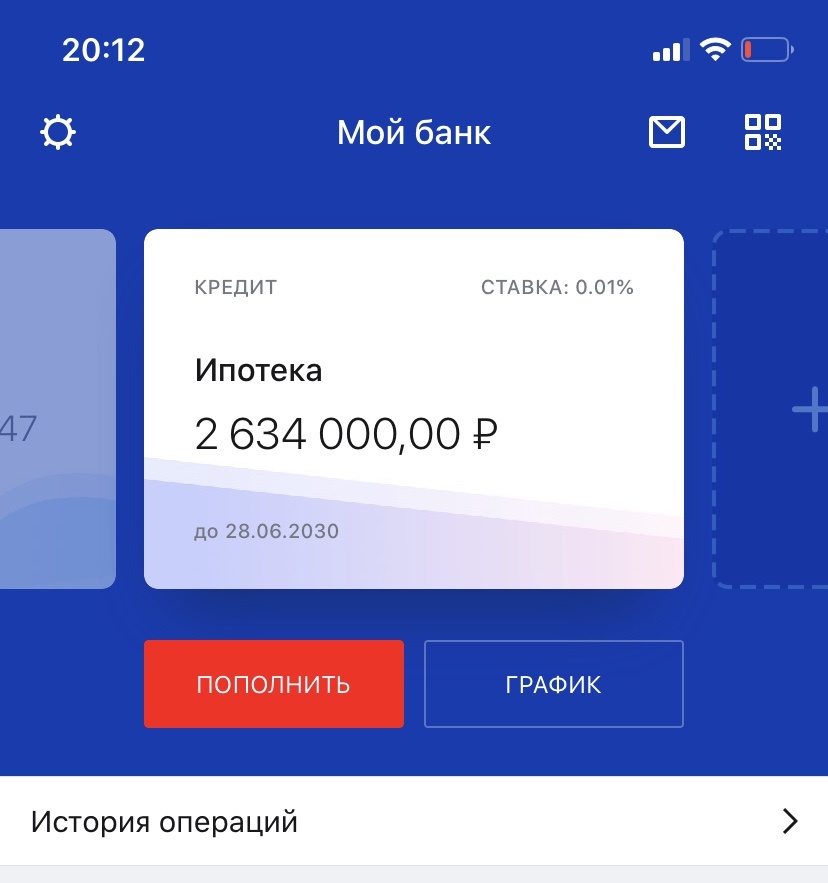828x883 pixels.
Task: Open История операций via the chevron arrow
Action: tap(789, 821)
